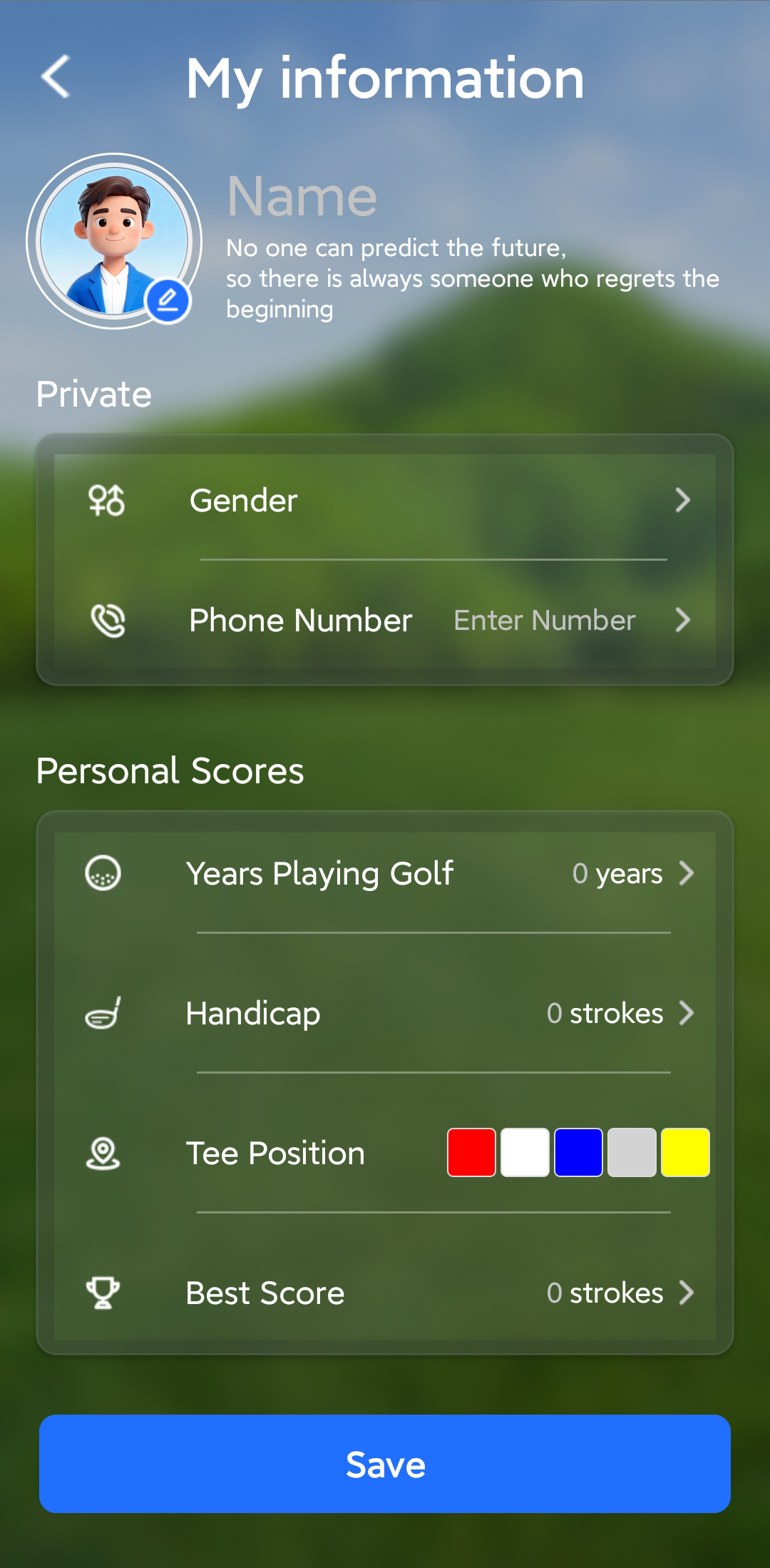Viewport: 770px width, 1568px height.
Task: Click the golf club Handicap icon
Action: pos(103,1013)
